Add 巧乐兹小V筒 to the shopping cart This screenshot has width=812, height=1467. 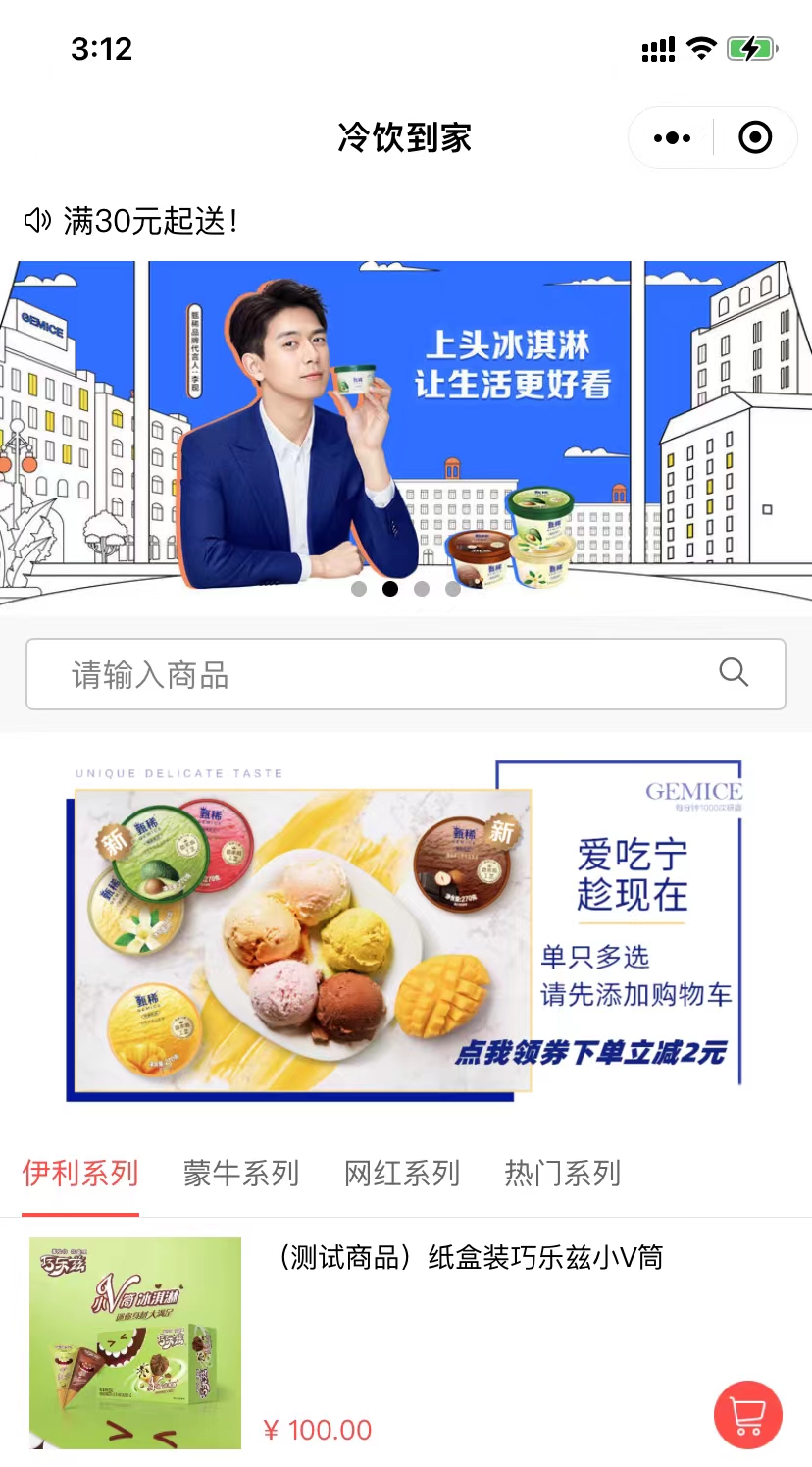click(x=748, y=1415)
